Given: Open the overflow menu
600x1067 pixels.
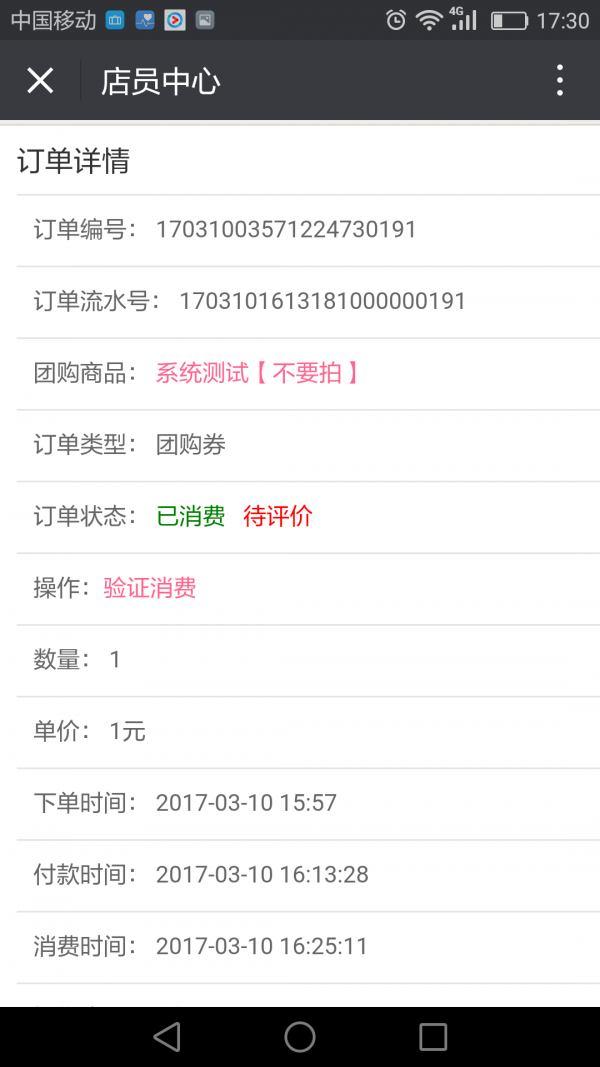Looking at the screenshot, I should (x=559, y=81).
